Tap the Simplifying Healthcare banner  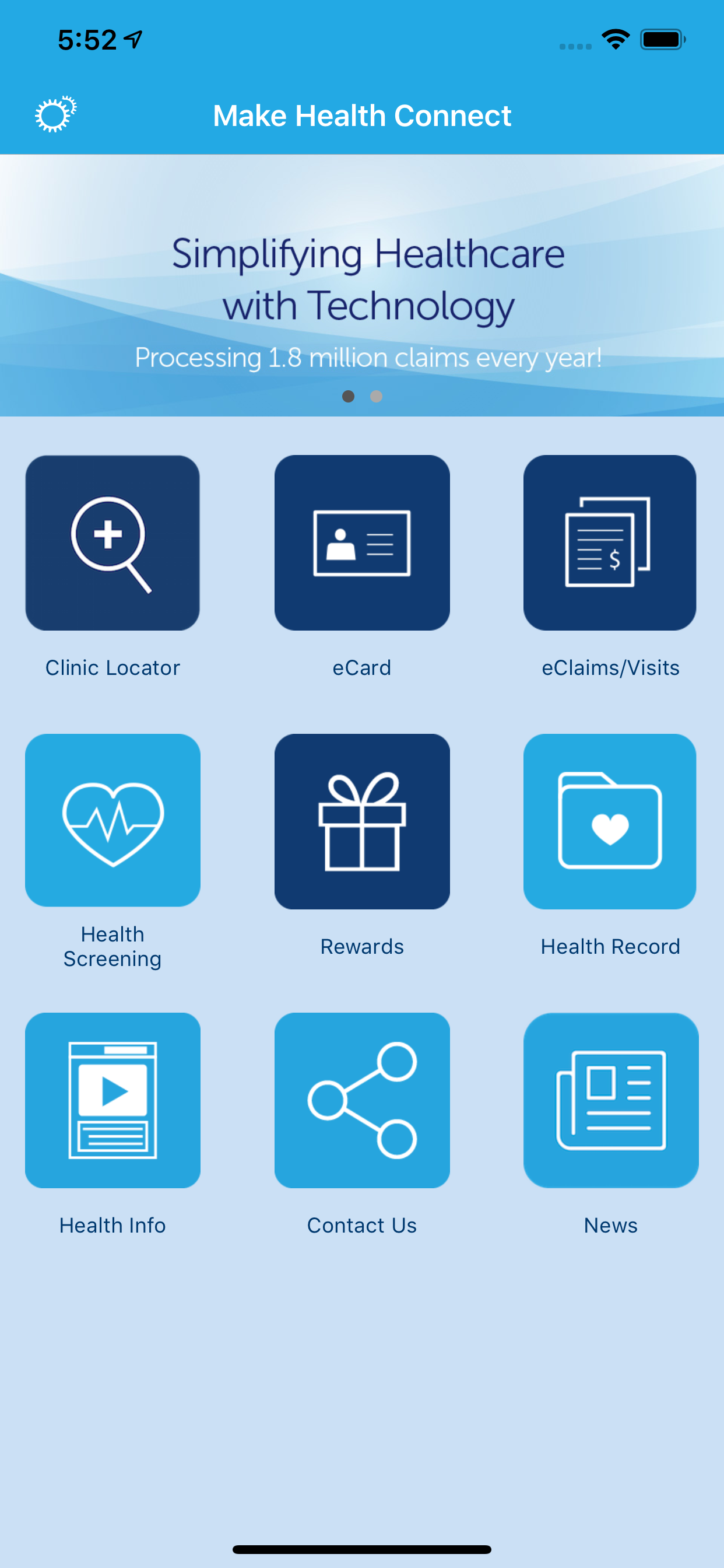click(x=362, y=280)
